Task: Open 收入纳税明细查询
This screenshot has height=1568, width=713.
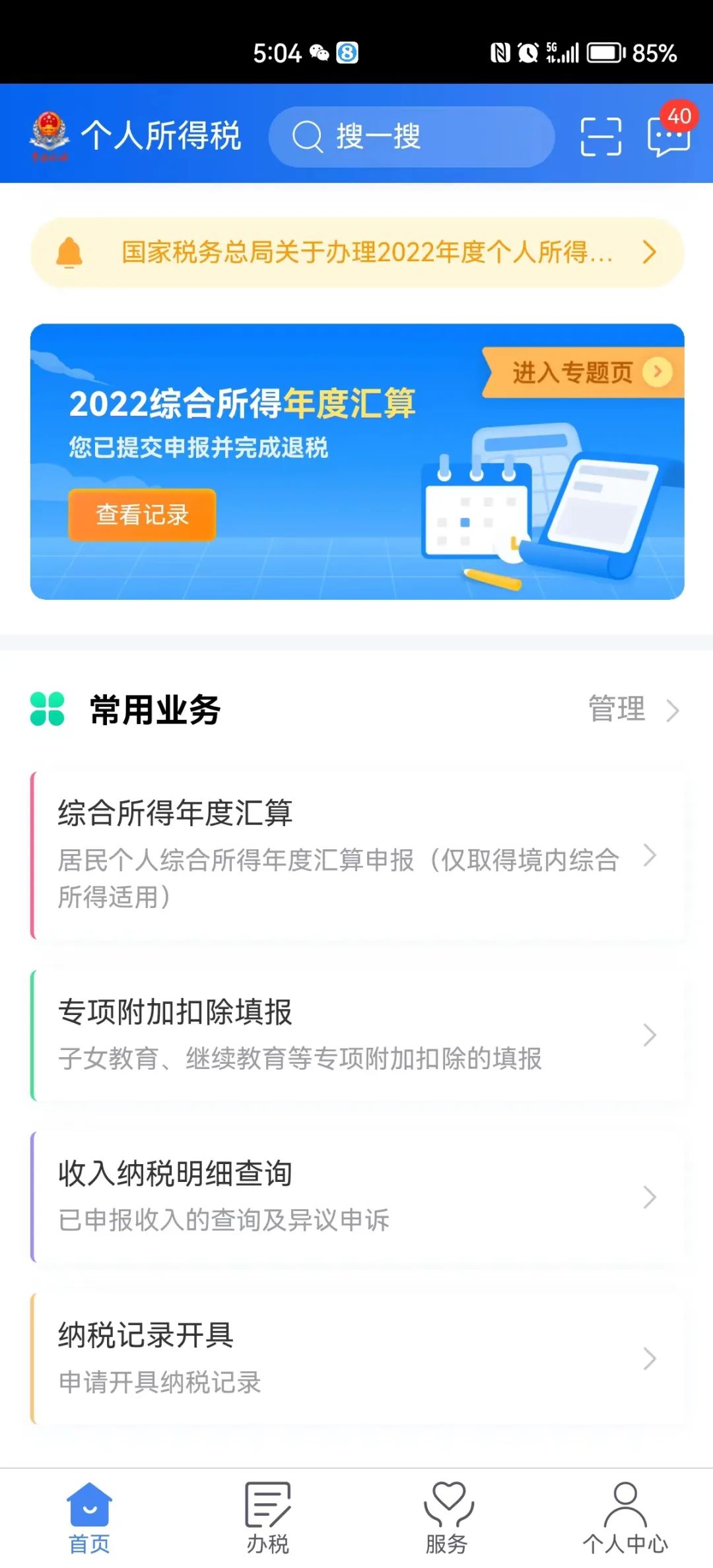Action: [x=357, y=1196]
